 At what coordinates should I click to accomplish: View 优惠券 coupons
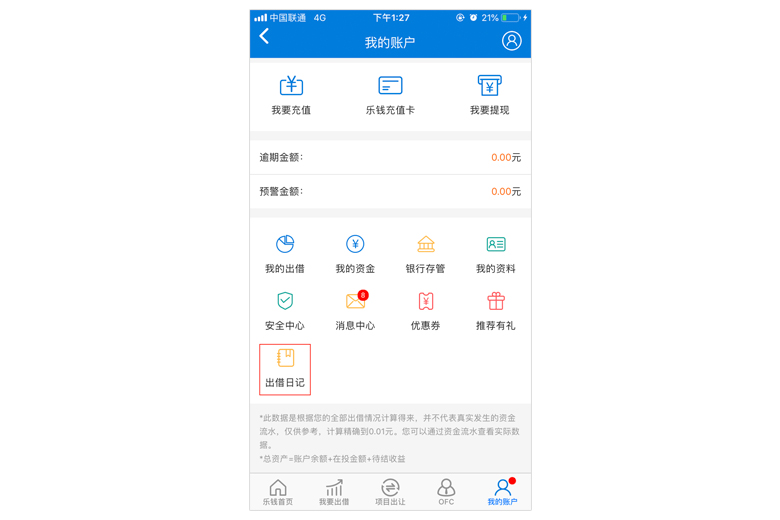point(425,311)
